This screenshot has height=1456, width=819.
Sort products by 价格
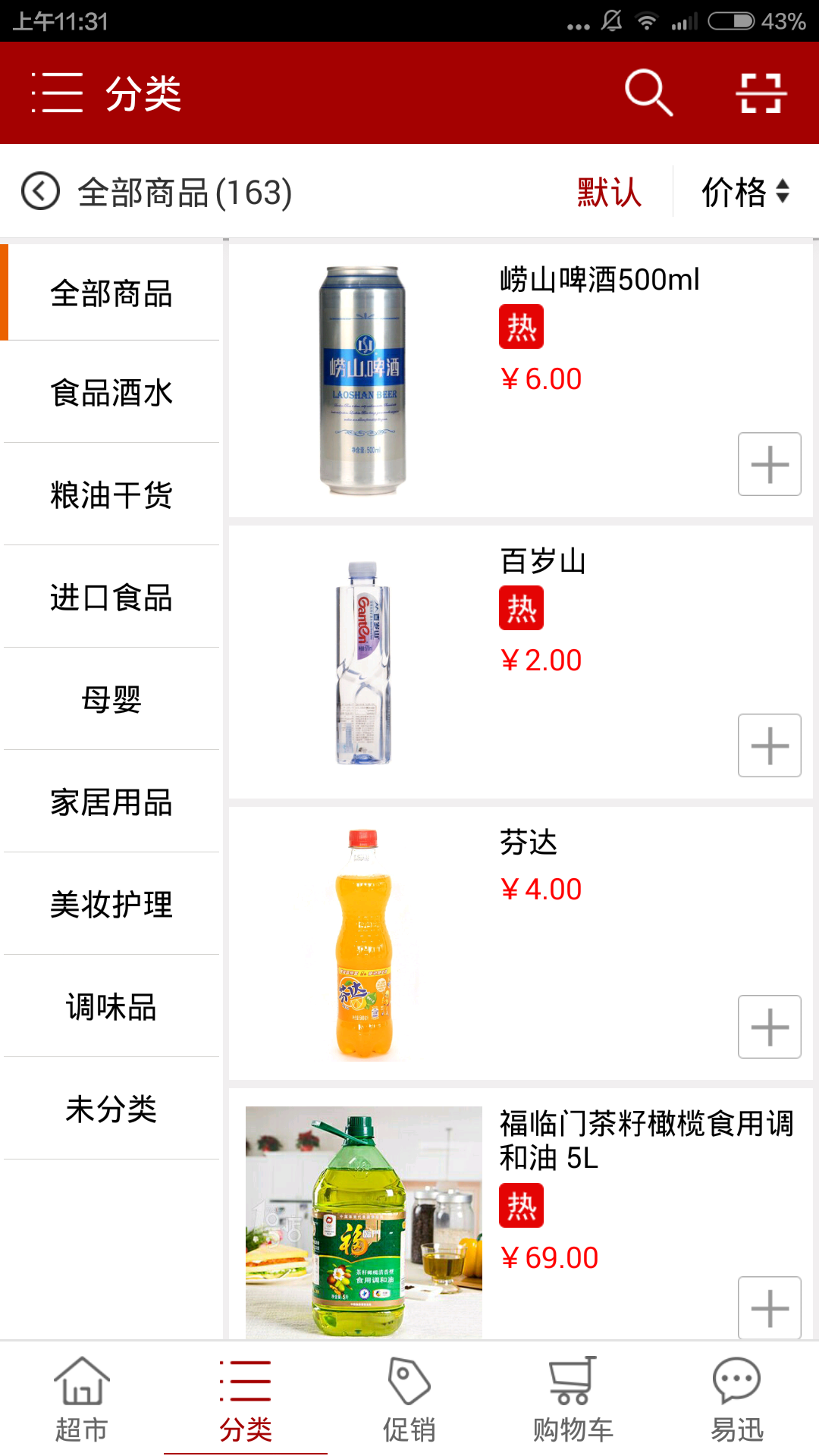coord(745,192)
